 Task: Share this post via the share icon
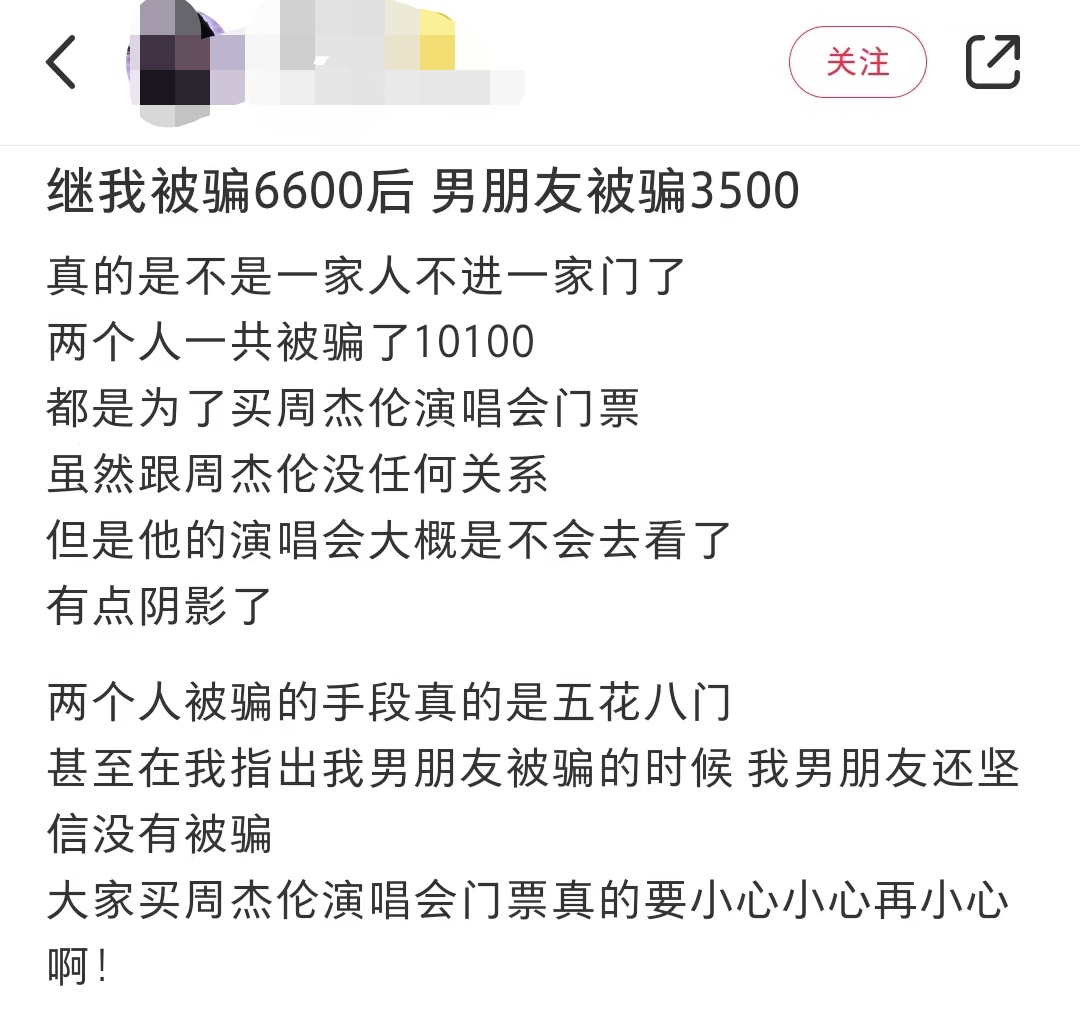[x=993, y=62]
